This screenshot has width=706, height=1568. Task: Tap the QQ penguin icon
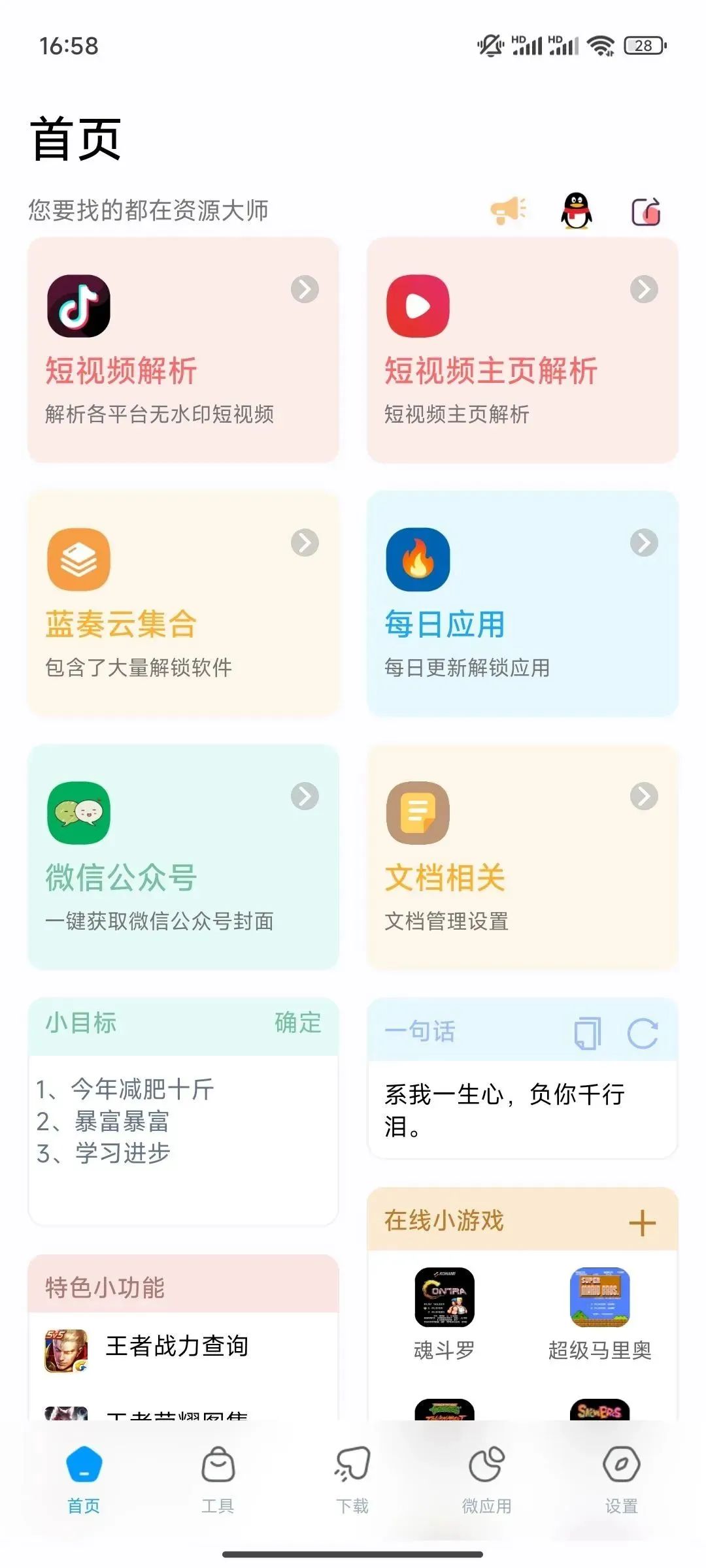(x=577, y=210)
